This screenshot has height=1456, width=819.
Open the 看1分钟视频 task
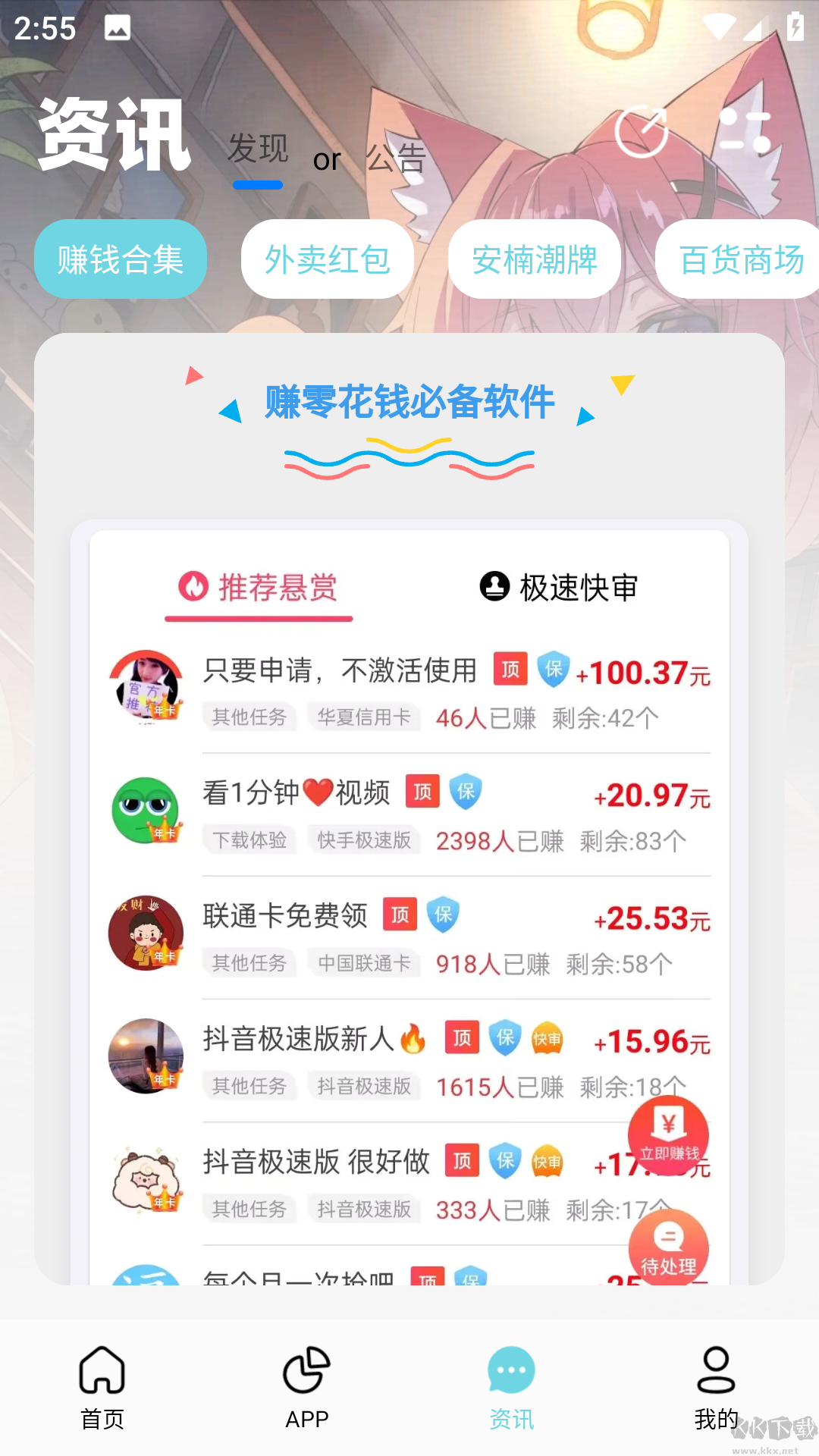(296, 794)
